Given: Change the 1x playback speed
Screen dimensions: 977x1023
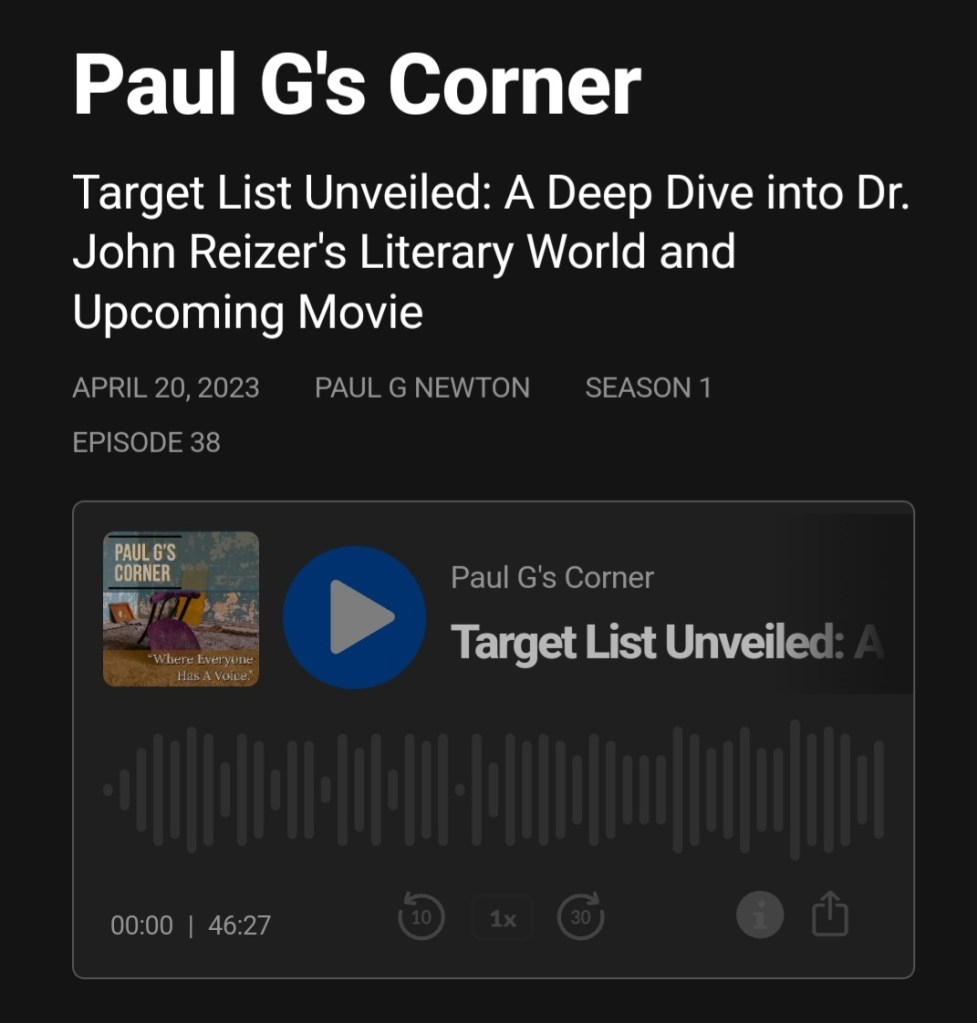Looking at the screenshot, I should click(x=502, y=918).
